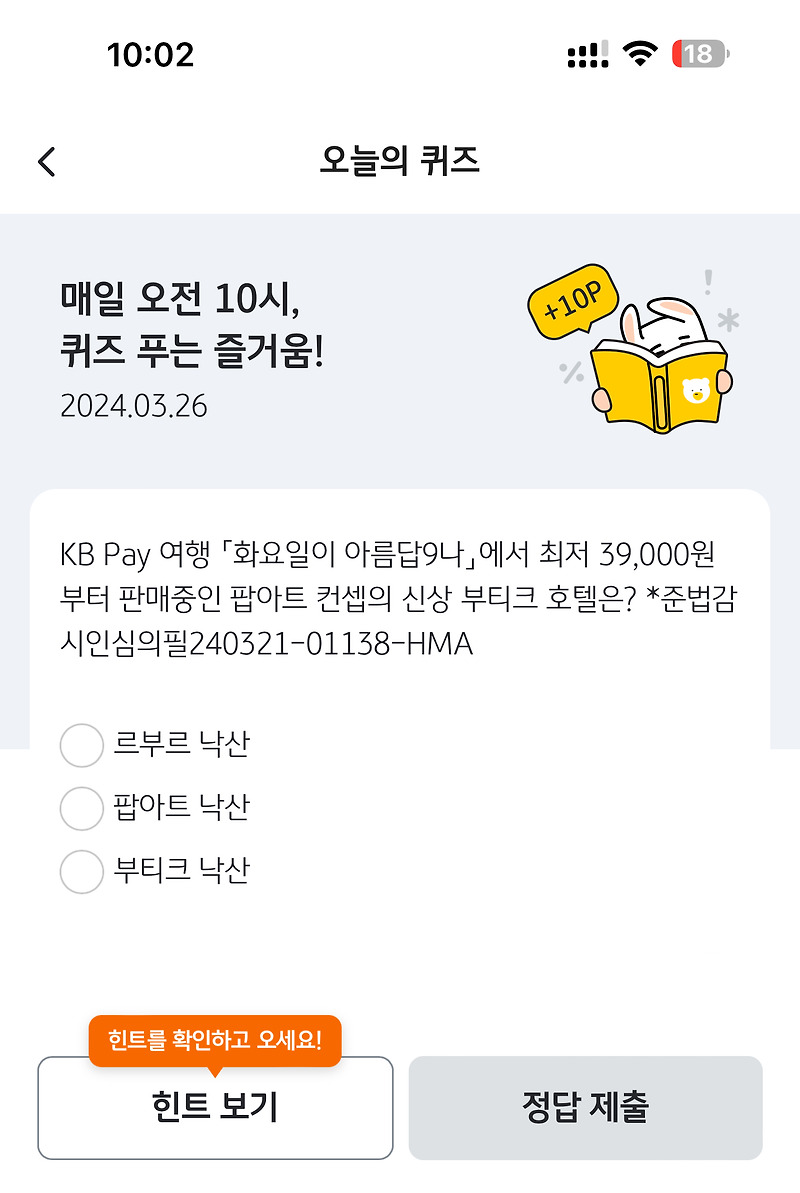Tap the percent sign decoration near the book
800x1193 pixels.
point(570,373)
